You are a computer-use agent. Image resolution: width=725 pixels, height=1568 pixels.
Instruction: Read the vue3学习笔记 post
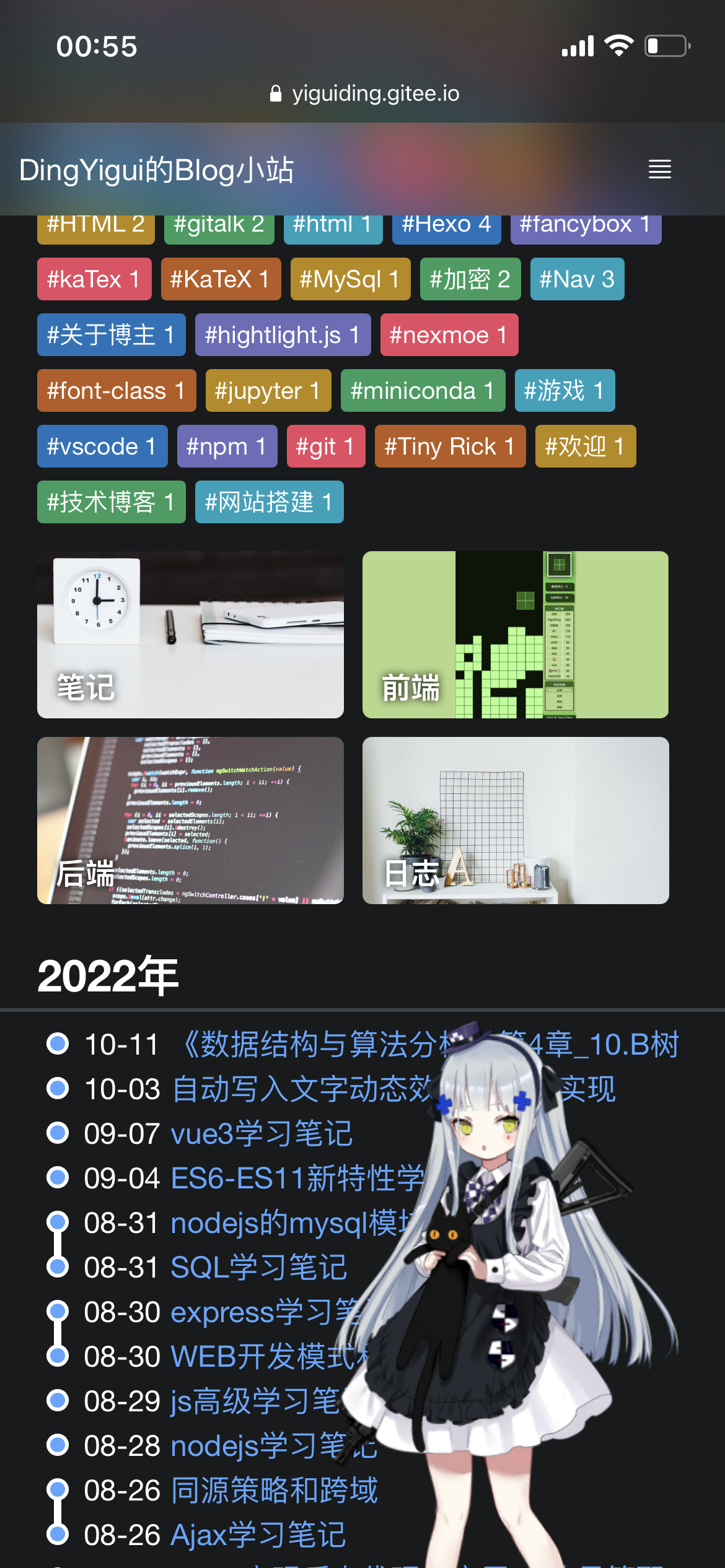click(x=261, y=1134)
